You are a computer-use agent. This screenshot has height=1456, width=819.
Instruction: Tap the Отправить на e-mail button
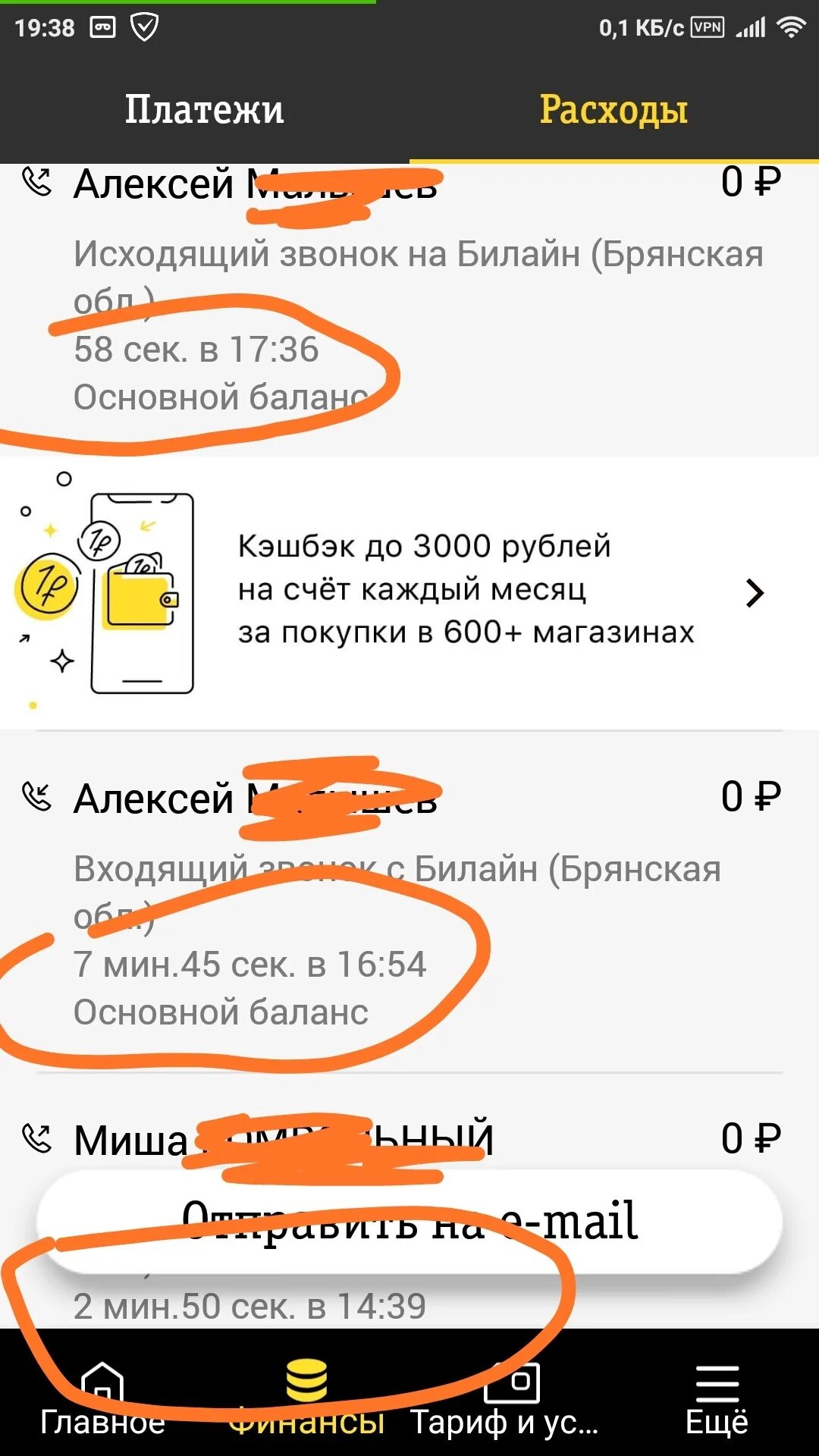tap(409, 1222)
